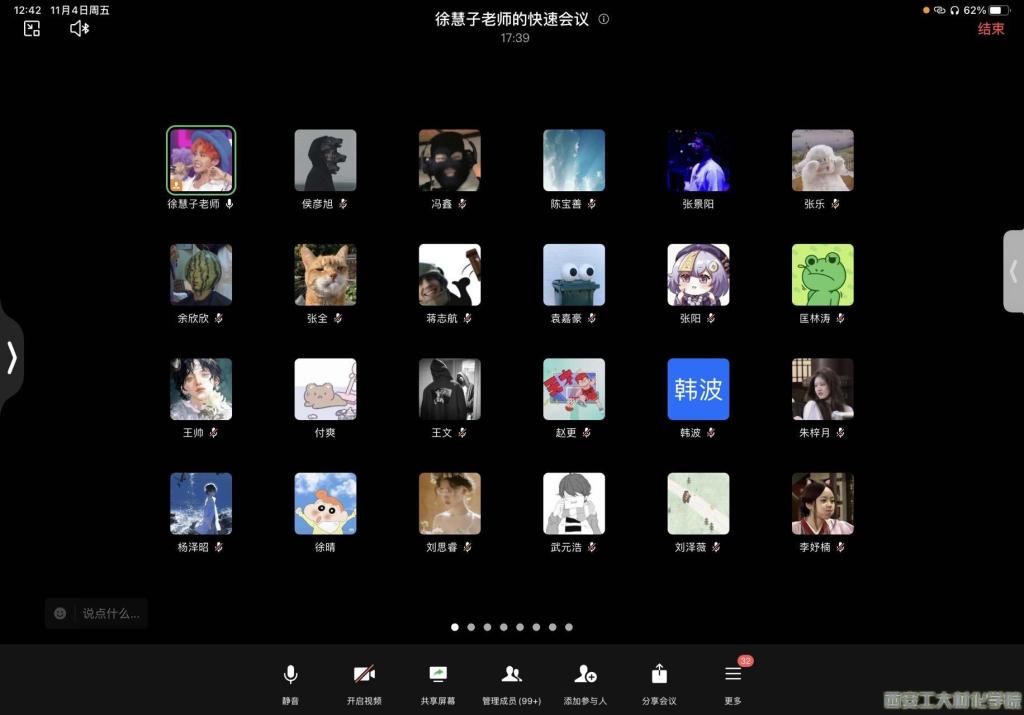This screenshot has height=715, width=1024.
Task: Tap 添加参与人 to invite people
Action: point(585,682)
